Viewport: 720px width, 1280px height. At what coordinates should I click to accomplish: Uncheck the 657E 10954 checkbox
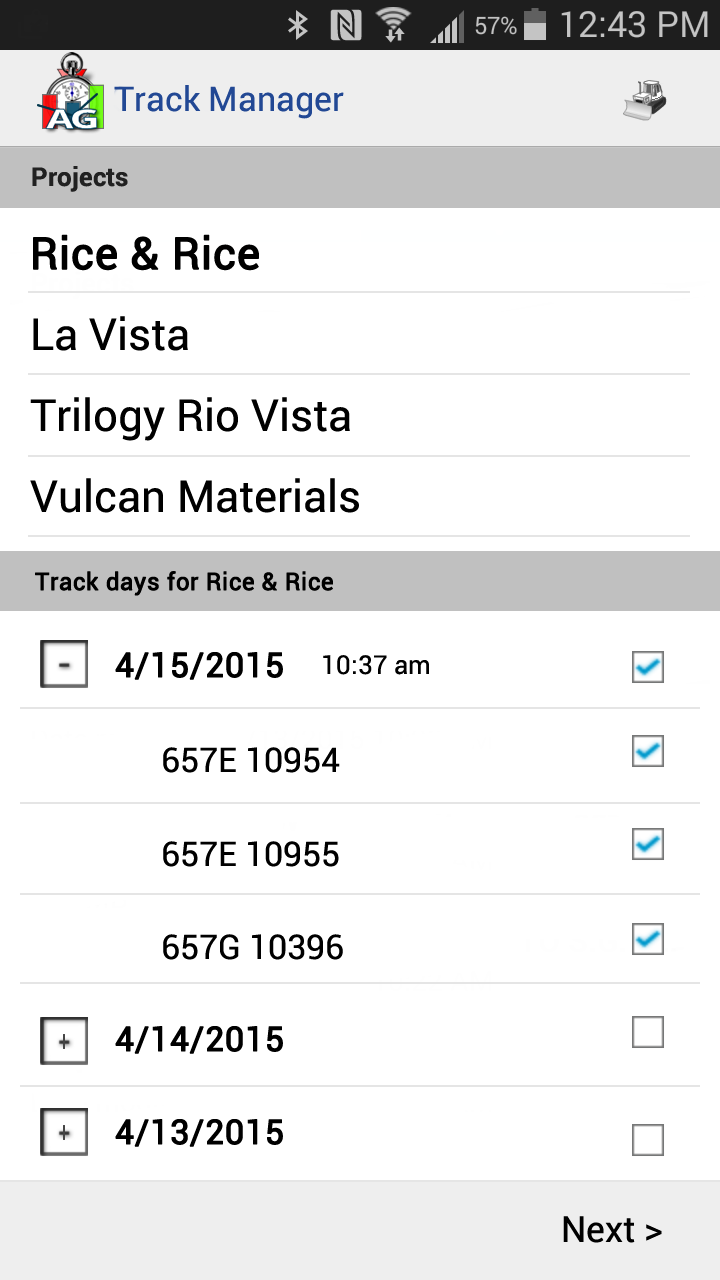[x=648, y=751]
